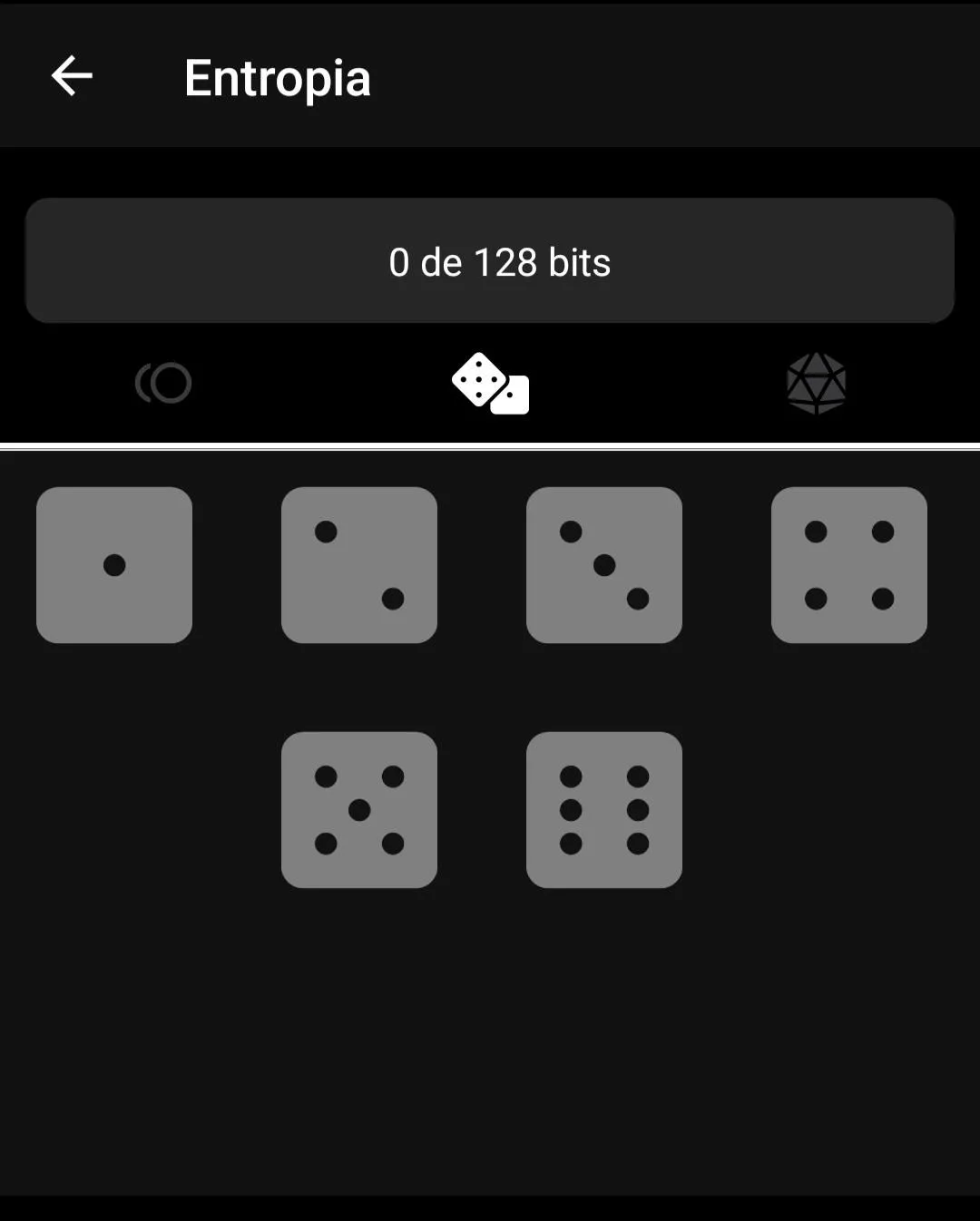Record a roll of five

point(359,810)
